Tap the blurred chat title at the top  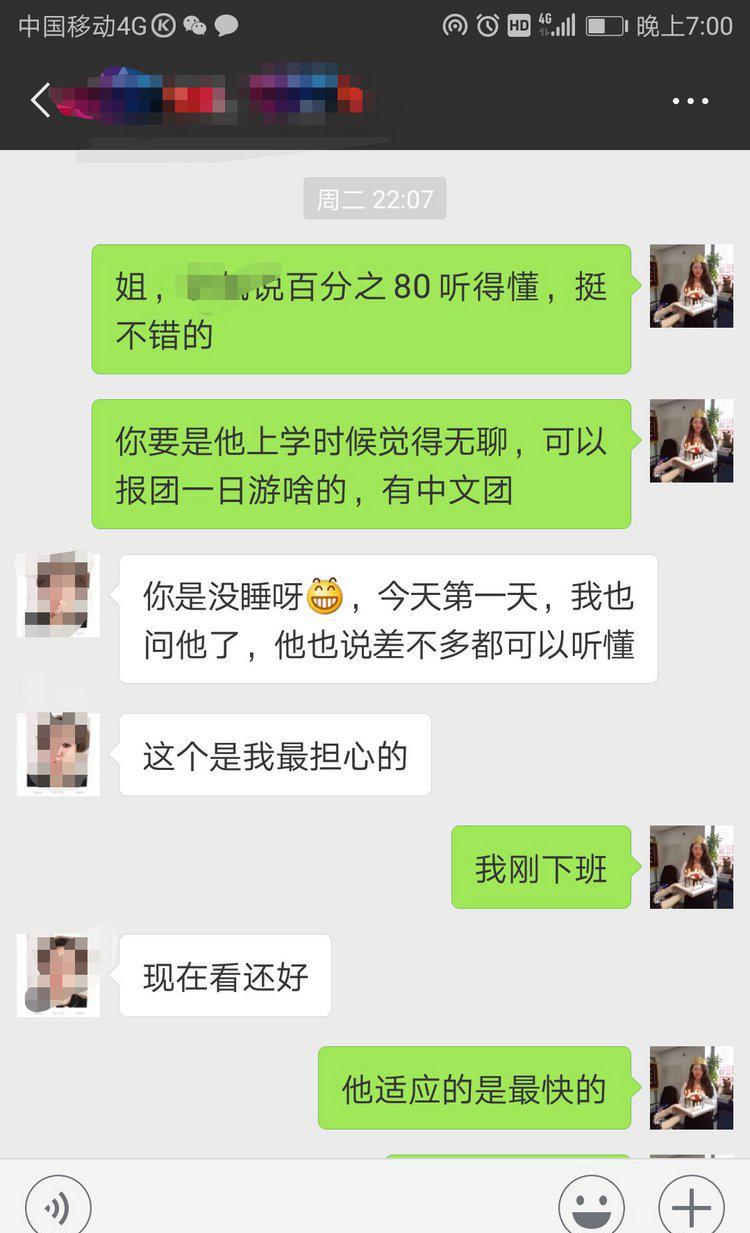(x=230, y=100)
